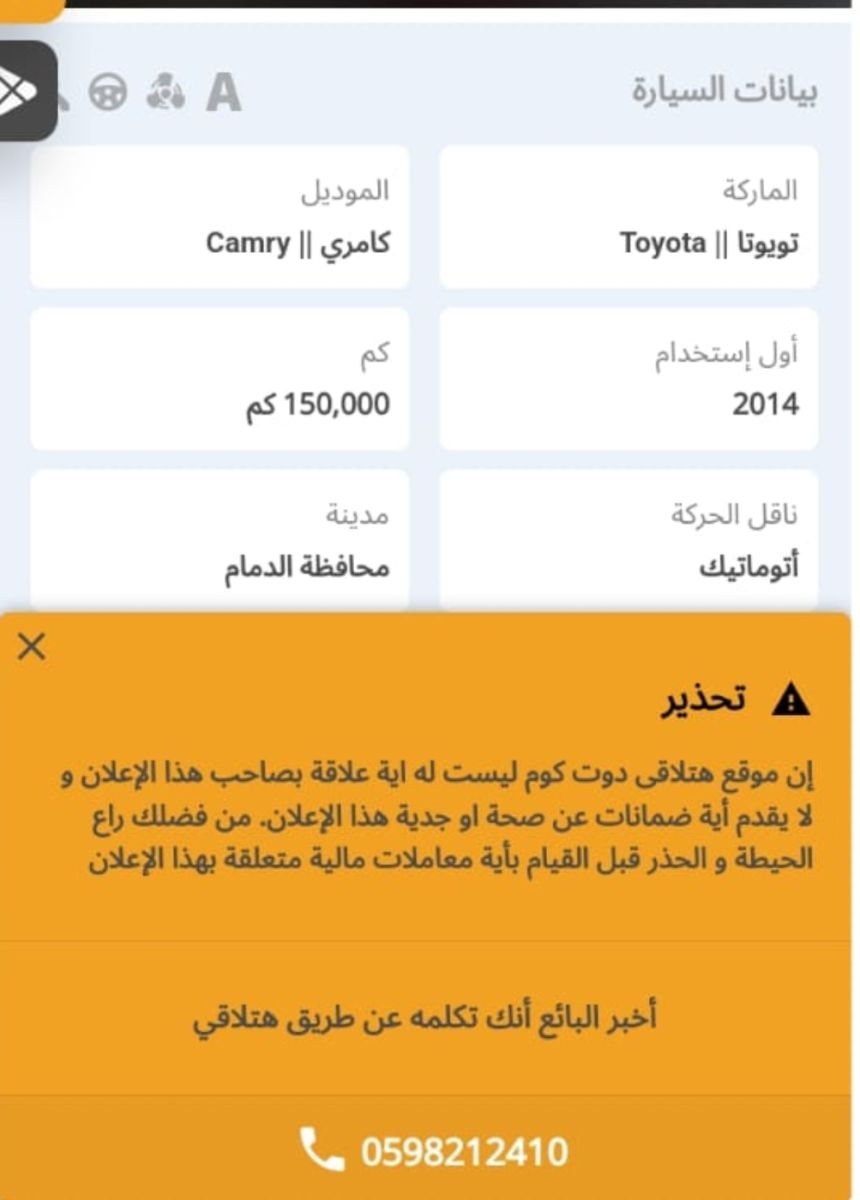
Task: Select the Camry الموديل card
Action: pos(218,213)
